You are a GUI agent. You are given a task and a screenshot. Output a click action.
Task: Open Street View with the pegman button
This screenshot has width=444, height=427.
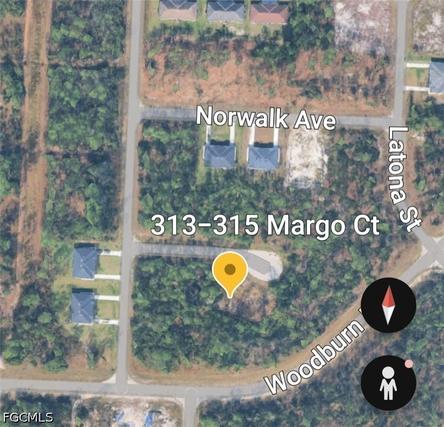(x=389, y=383)
